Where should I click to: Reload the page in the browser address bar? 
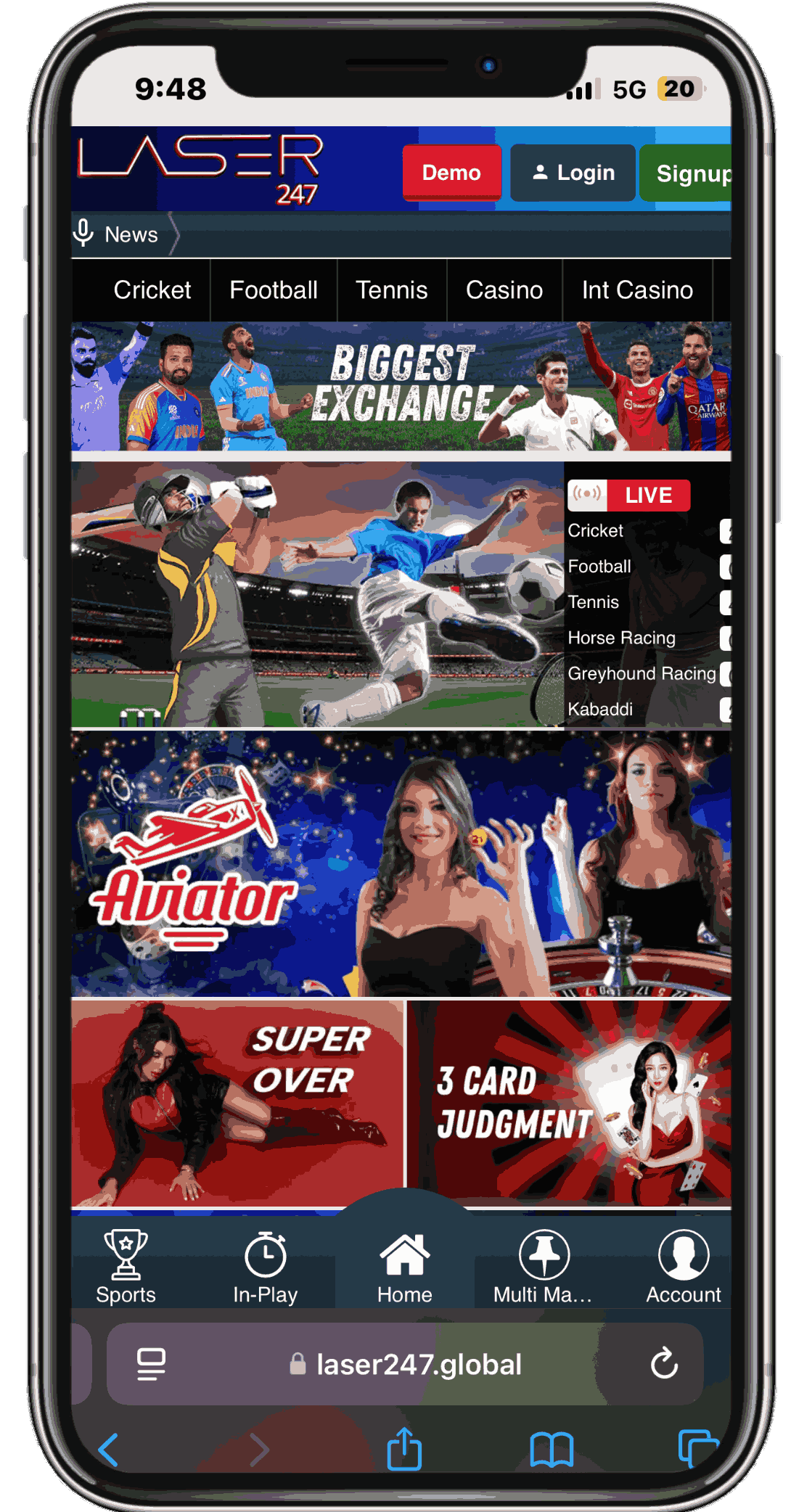tap(663, 1364)
